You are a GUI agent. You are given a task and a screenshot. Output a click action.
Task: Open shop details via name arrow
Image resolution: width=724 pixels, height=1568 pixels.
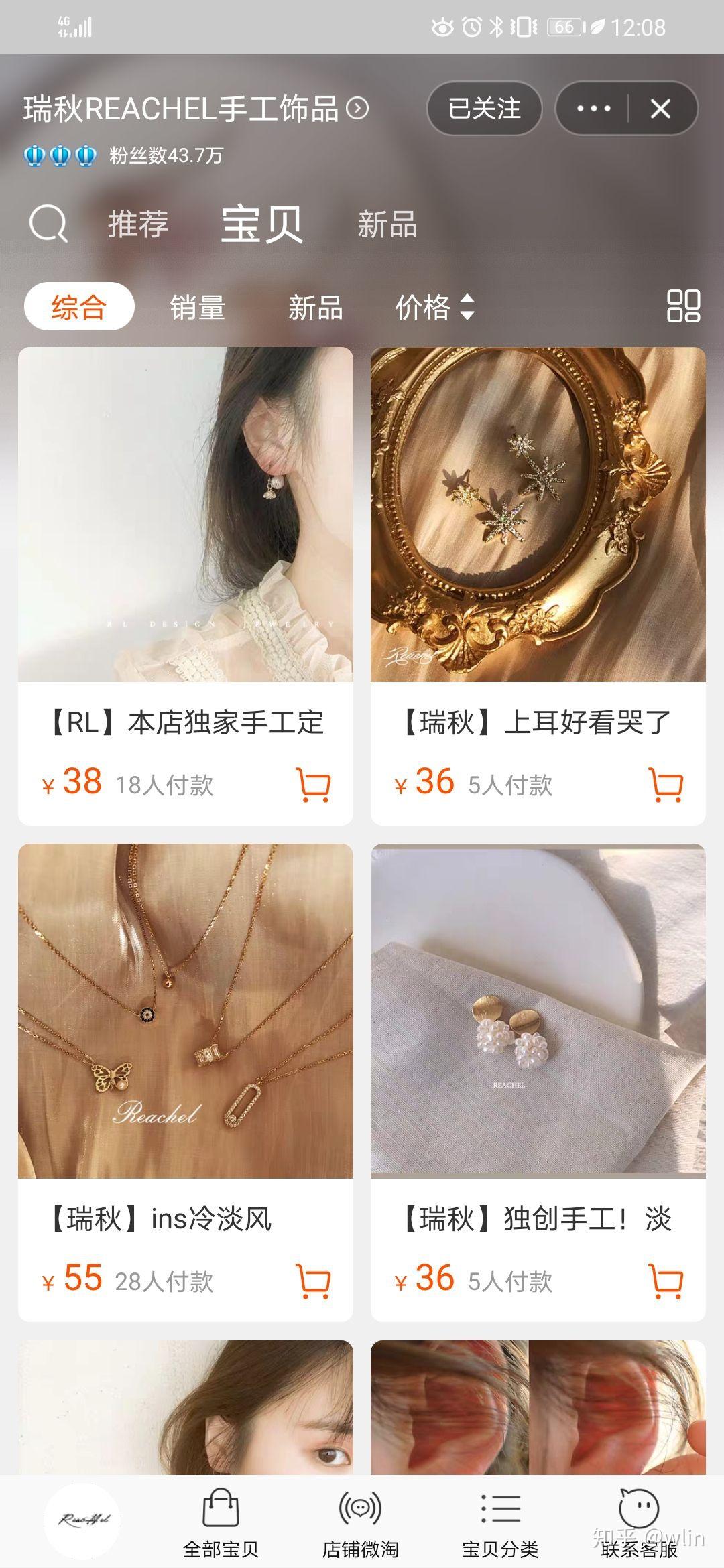click(x=357, y=109)
